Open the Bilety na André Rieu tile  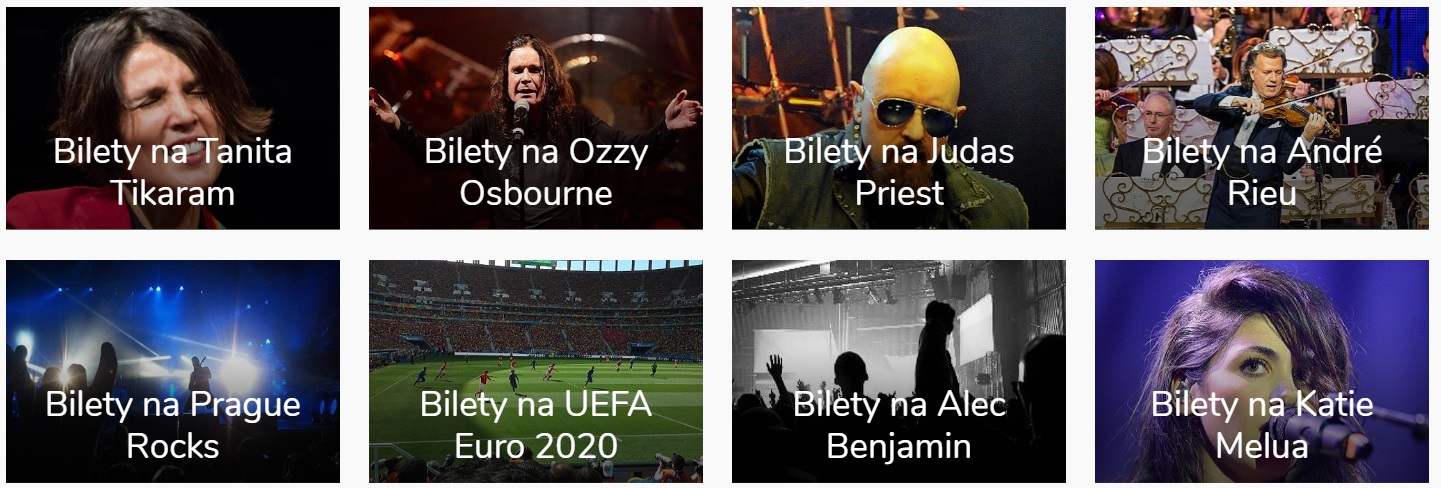[1261, 120]
